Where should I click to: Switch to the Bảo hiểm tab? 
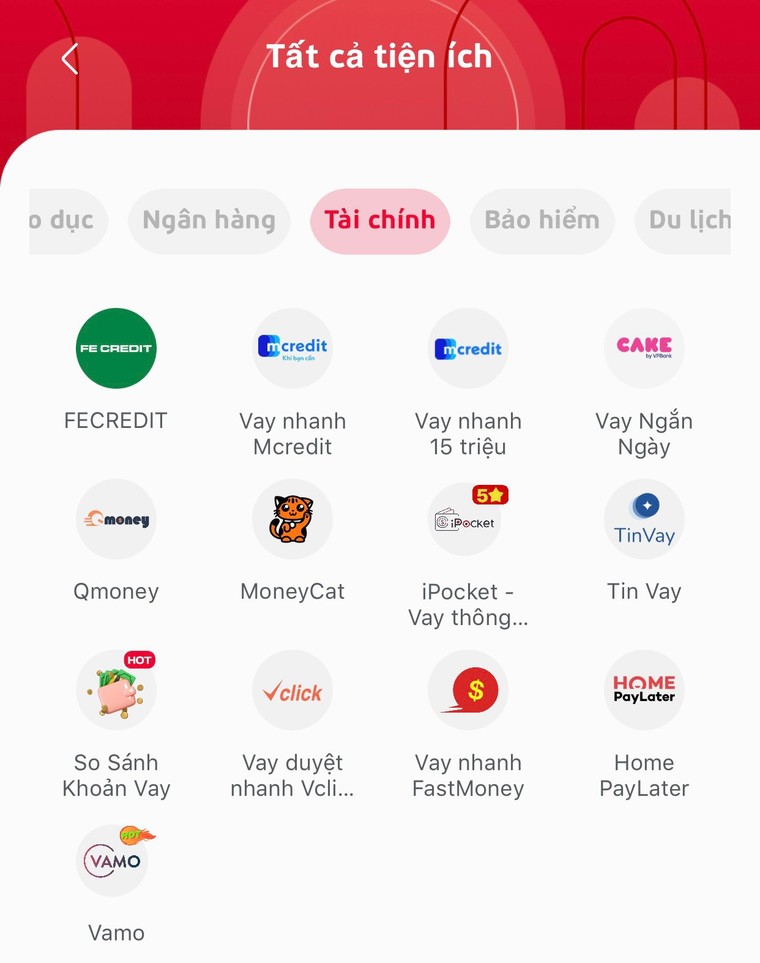542,221
